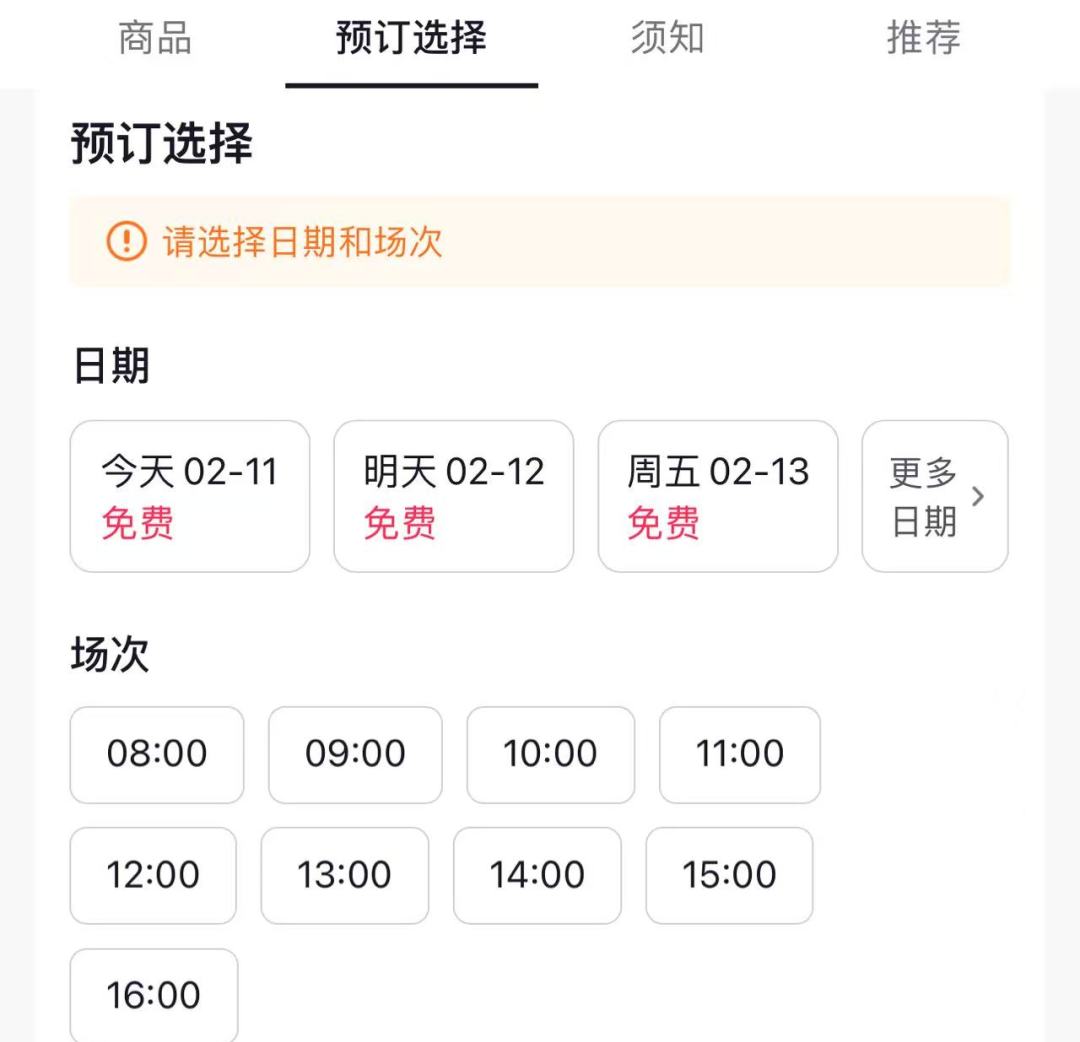
Task: Pick the date 周五 02-13
Action: [x=718, y=496]
